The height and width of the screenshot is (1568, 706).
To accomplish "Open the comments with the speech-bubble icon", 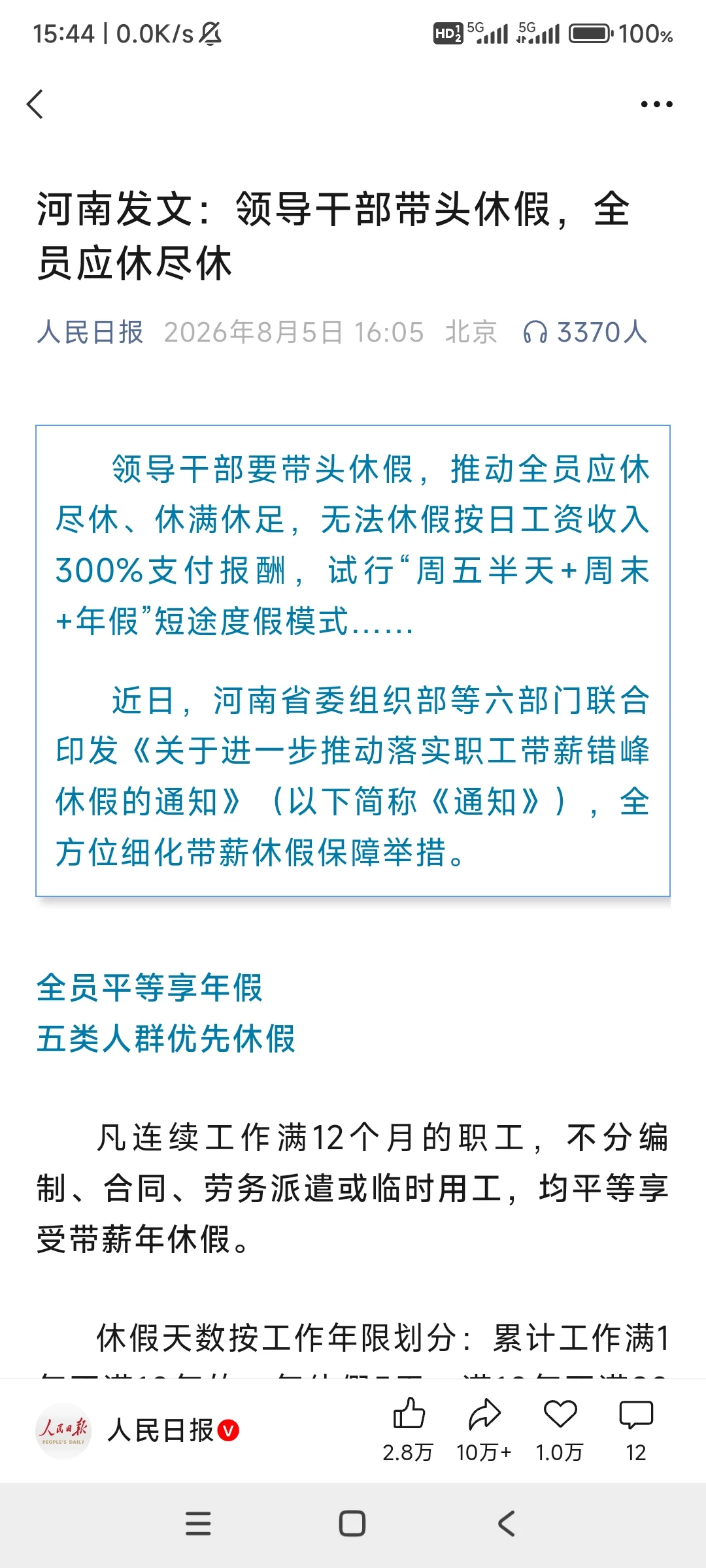I will point(636,1414).
